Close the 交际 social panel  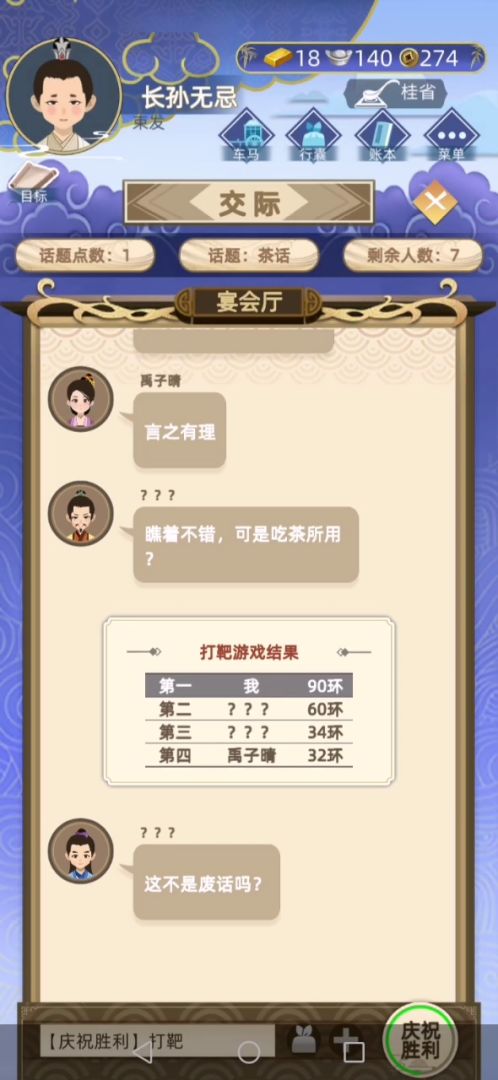435,202
